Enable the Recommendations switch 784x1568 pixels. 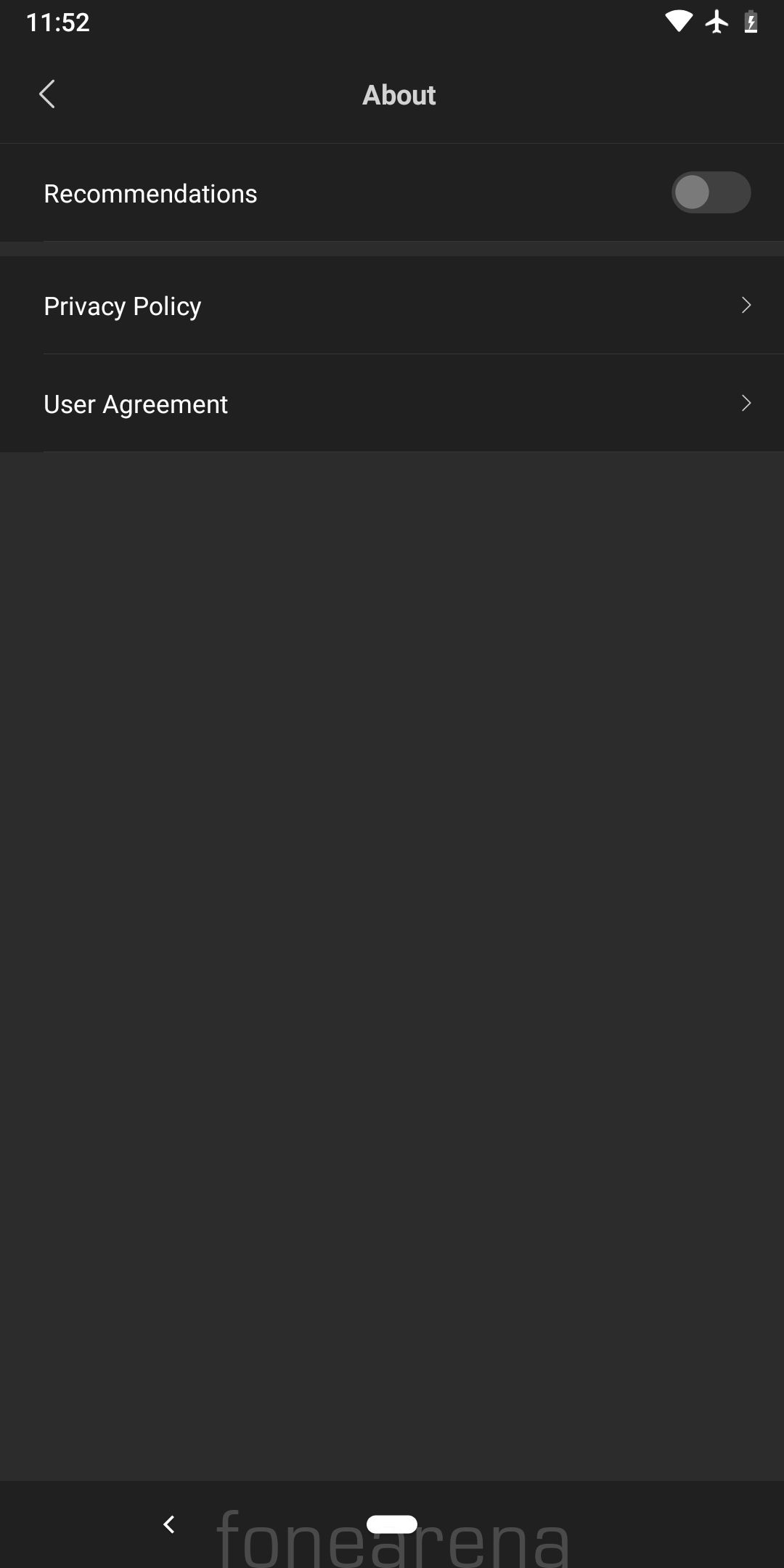point(711,192)
